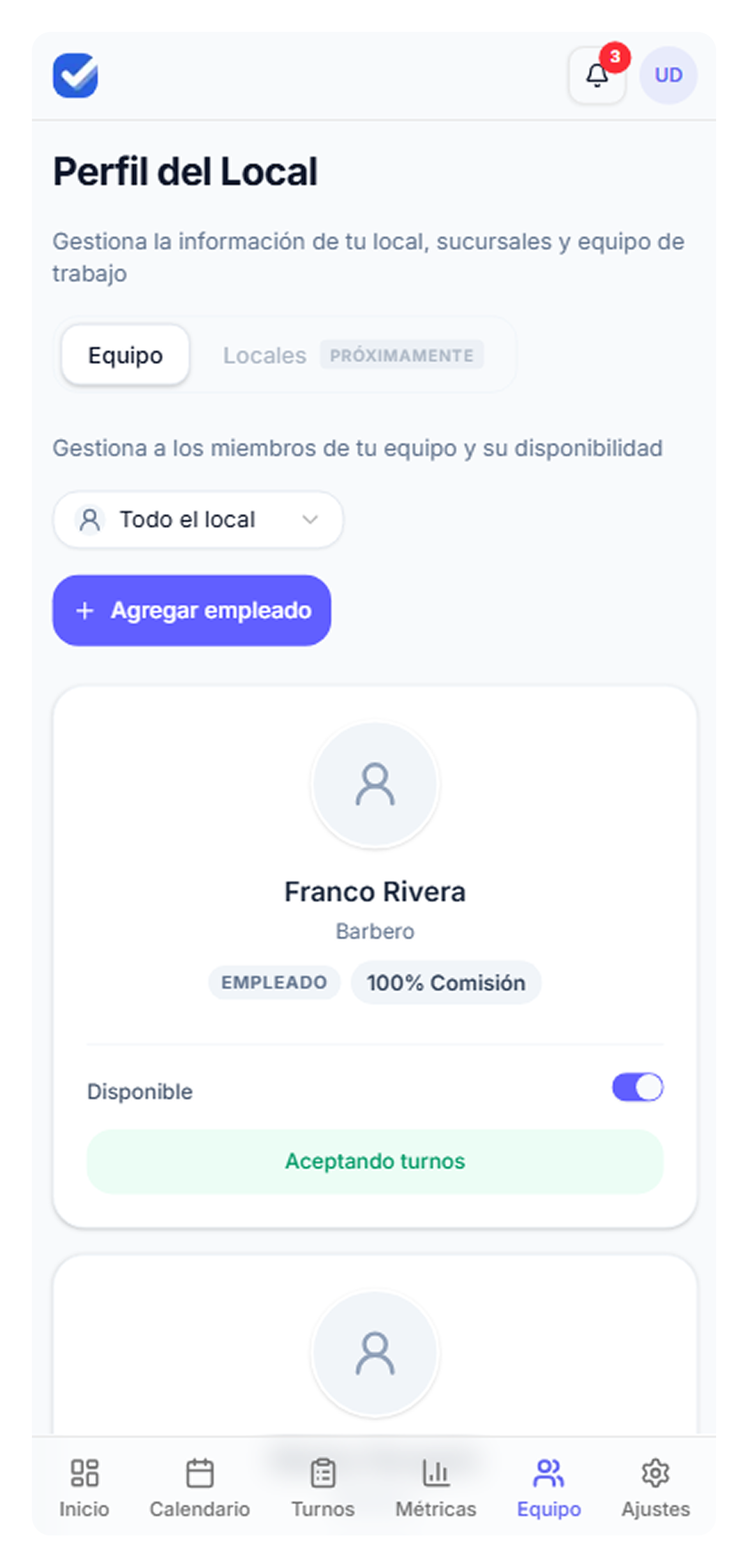Expand the Todo el local dropdown
Screen dimensions: 748x1568
(198, 519)
